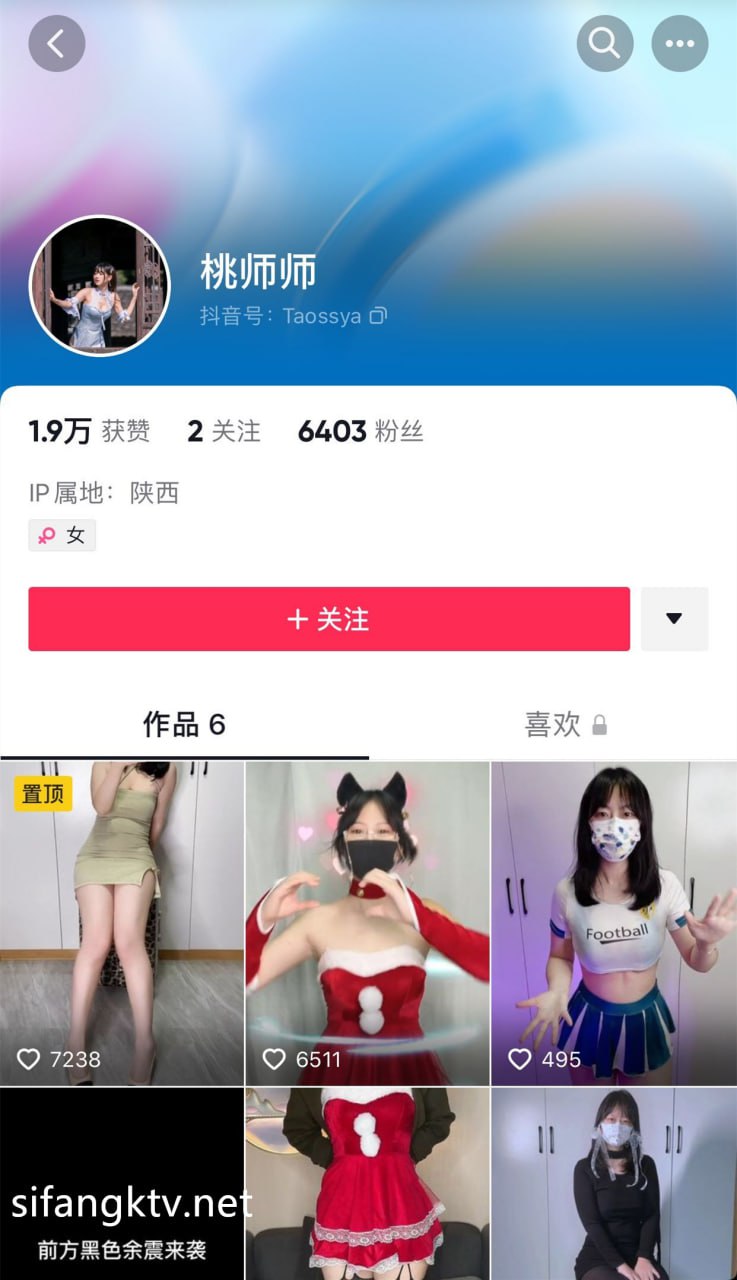
Task: View the profile avatar photo
Action: tap(100, 285)
